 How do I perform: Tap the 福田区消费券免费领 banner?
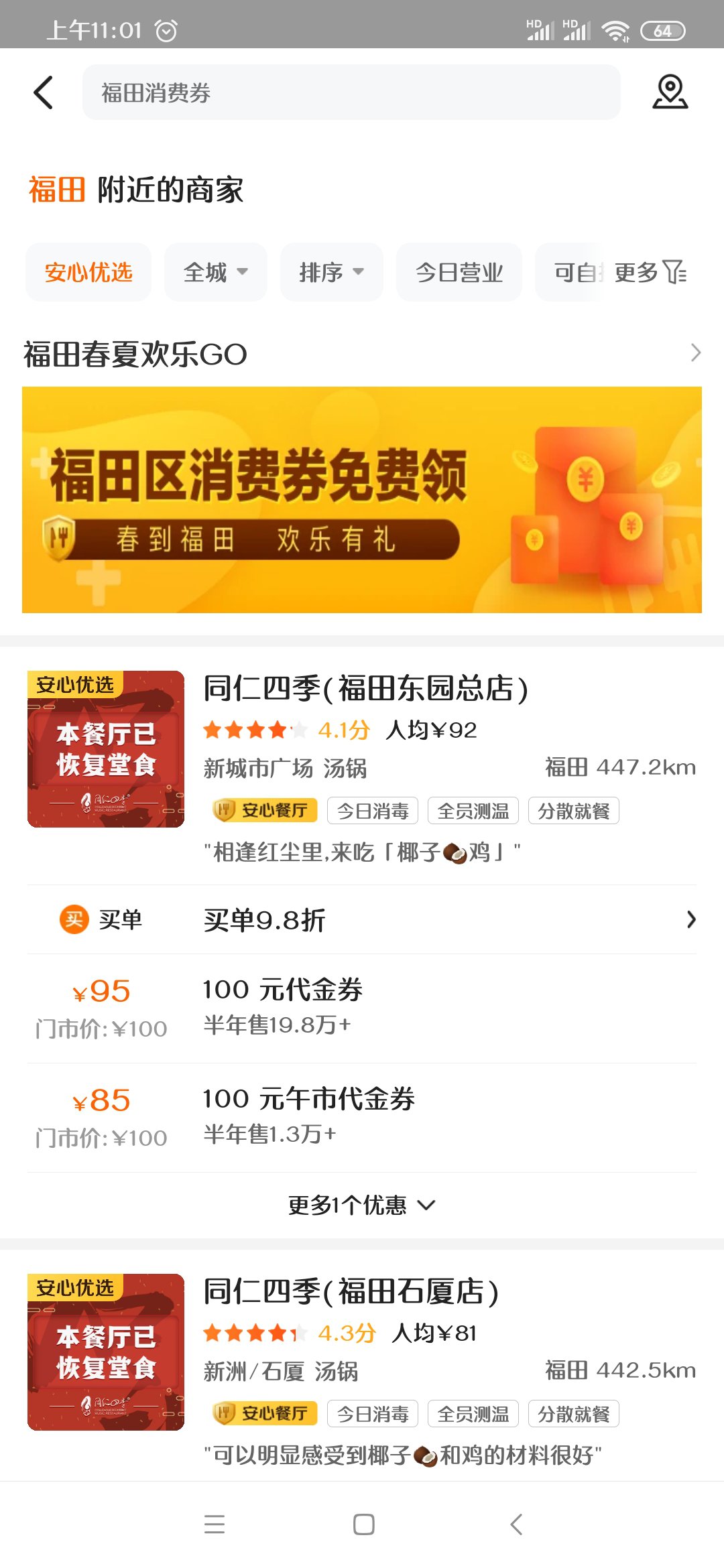(x=362, y=500)
